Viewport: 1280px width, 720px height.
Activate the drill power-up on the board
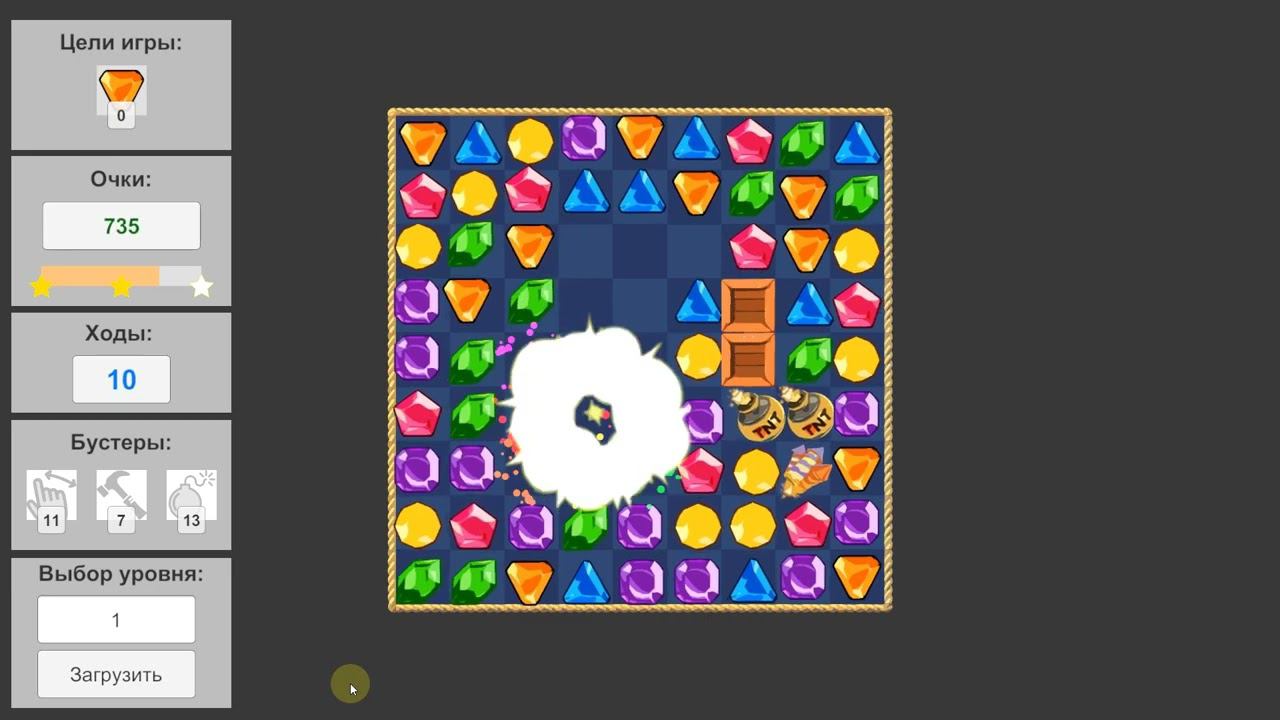(x=805, y=470)
